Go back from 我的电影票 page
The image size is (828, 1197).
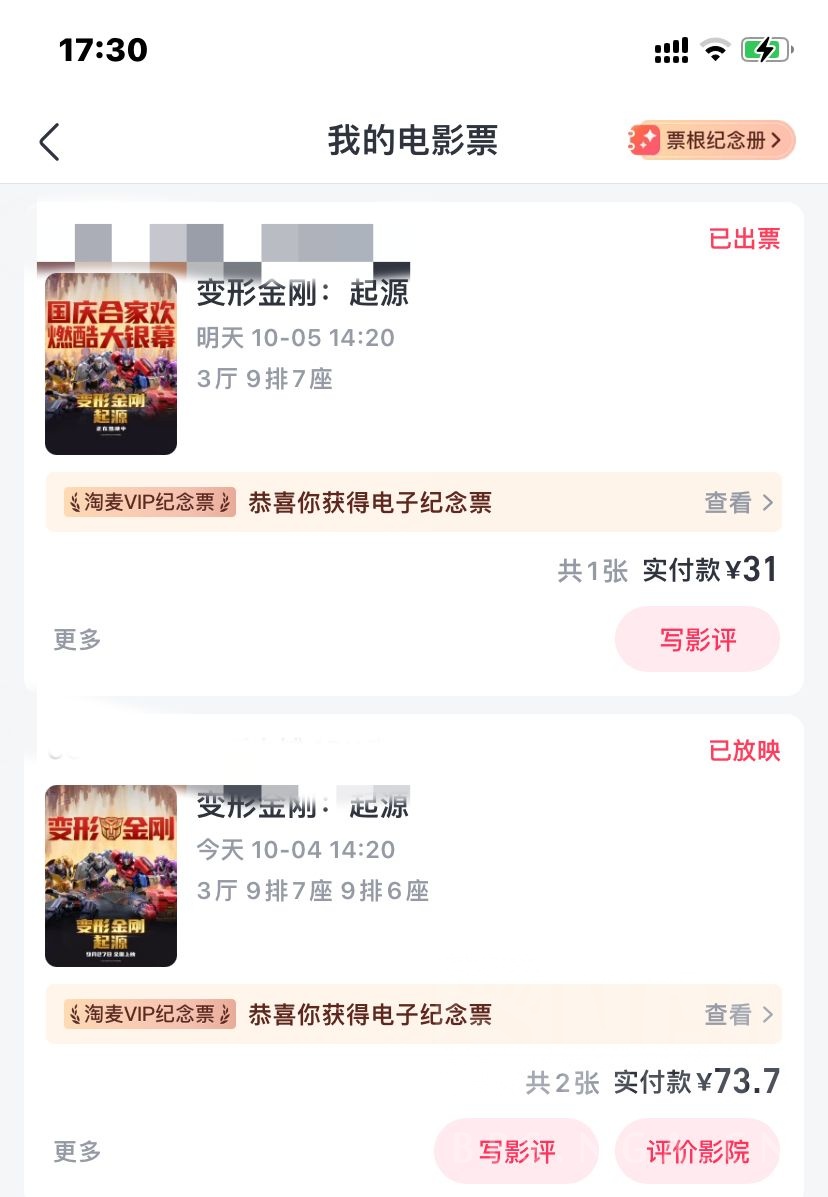49,142
